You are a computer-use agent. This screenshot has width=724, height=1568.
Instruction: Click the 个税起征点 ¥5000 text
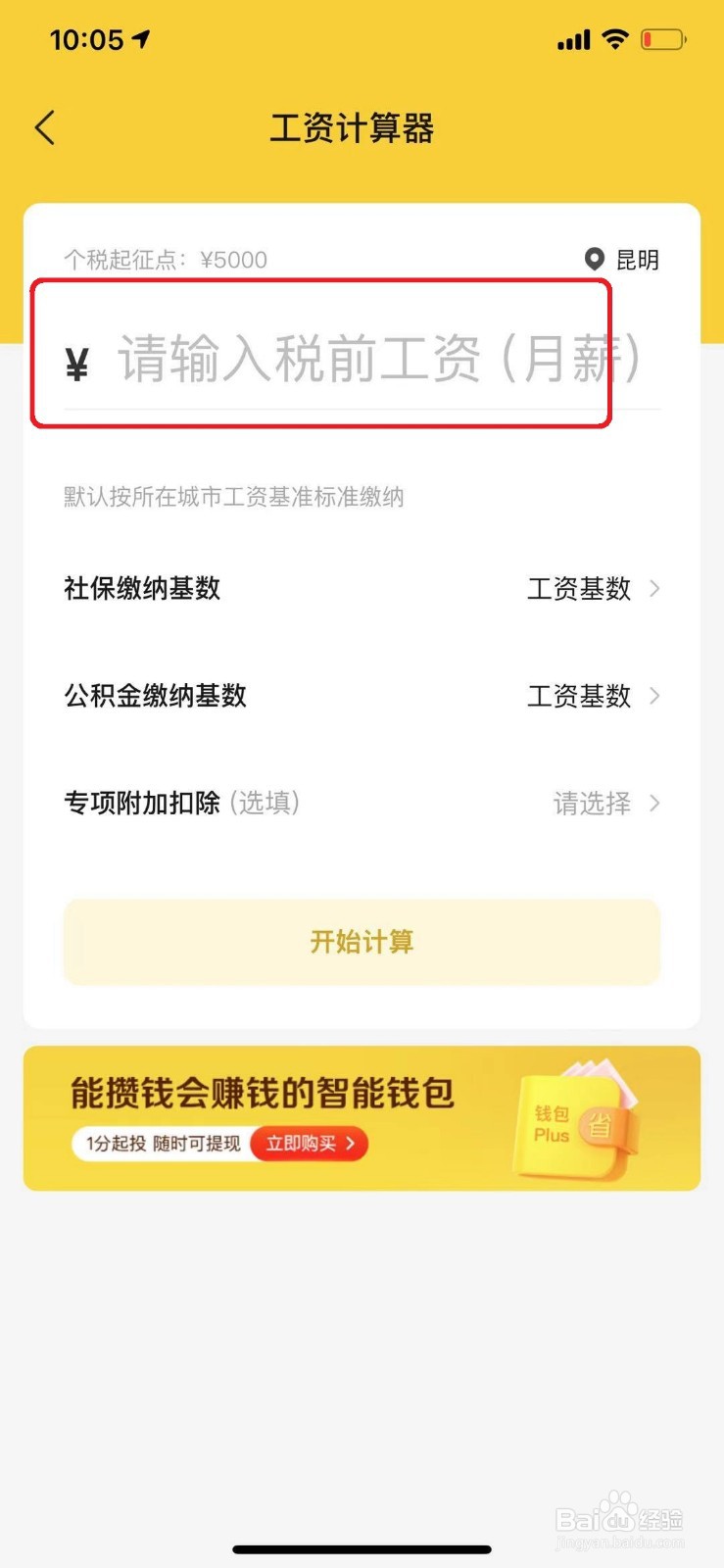point(166,259)
